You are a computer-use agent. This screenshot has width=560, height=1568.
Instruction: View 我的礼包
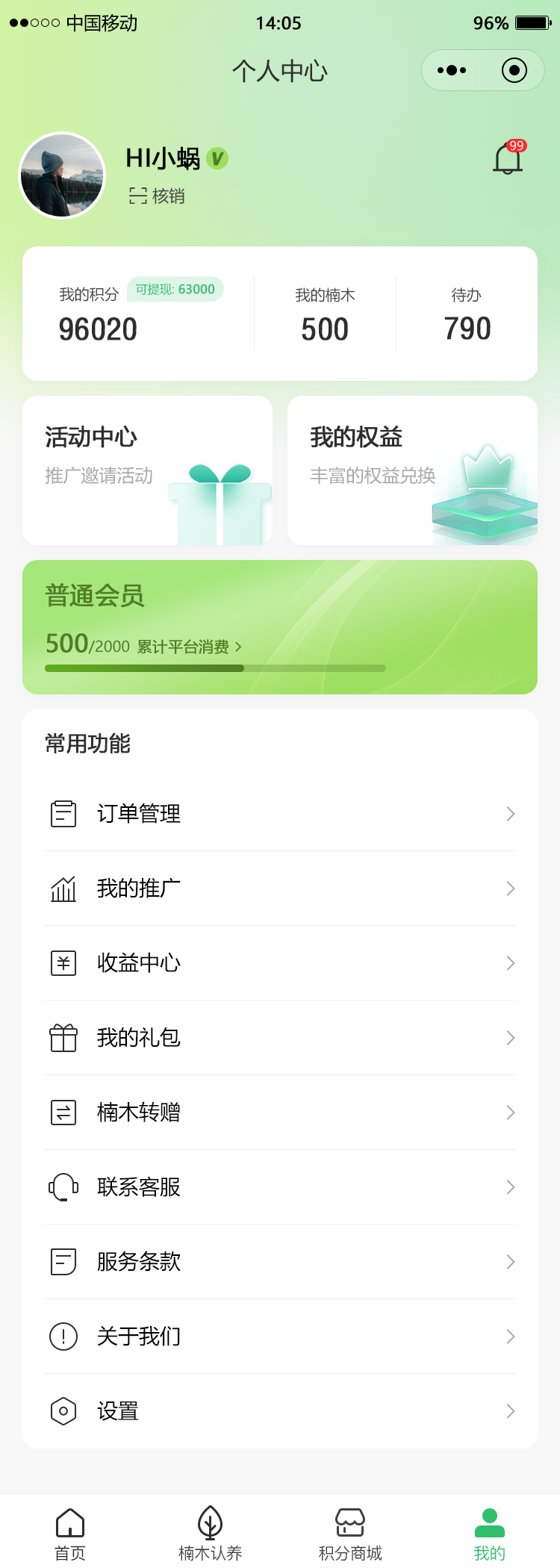tap(280, 1038)
